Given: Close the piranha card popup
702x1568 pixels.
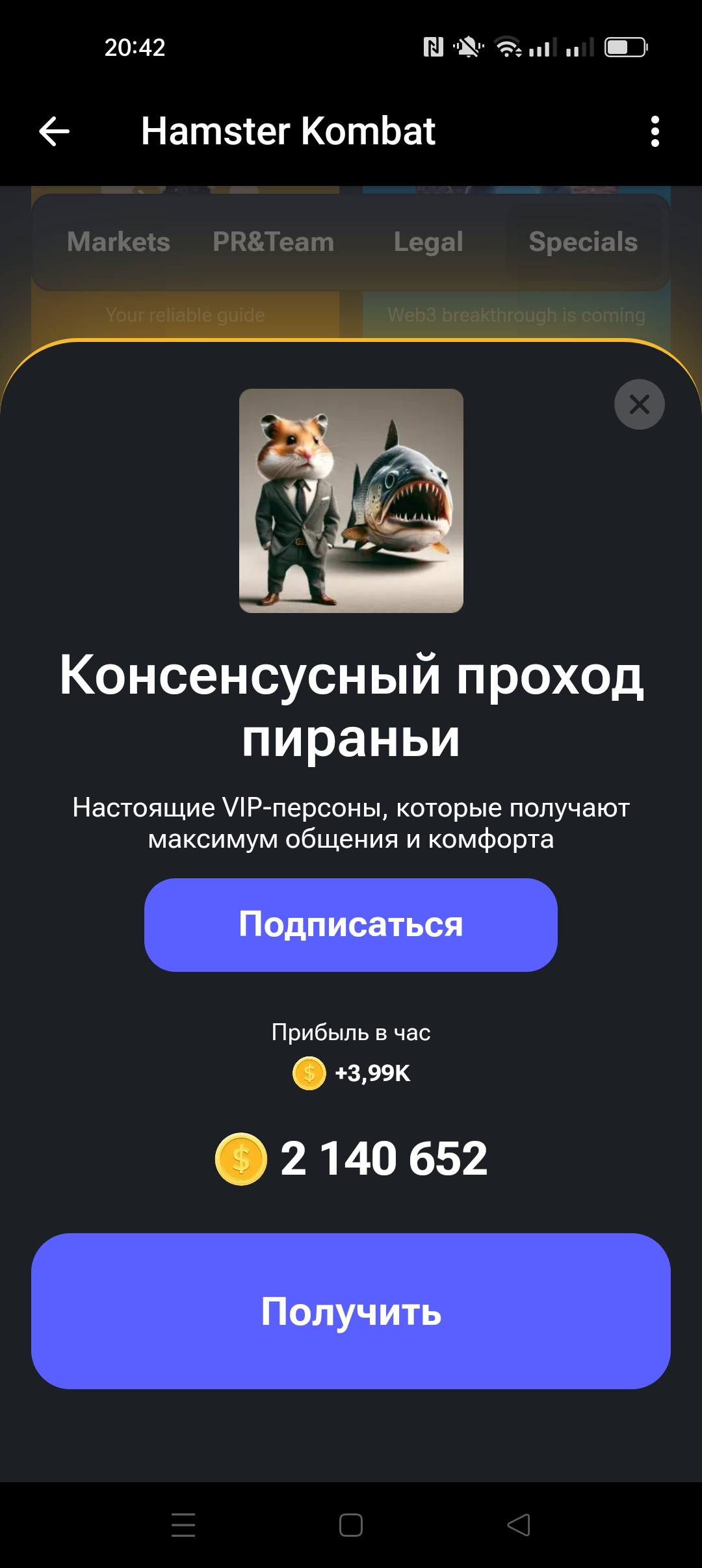Looking at the screenshot, I should (639, 404).
